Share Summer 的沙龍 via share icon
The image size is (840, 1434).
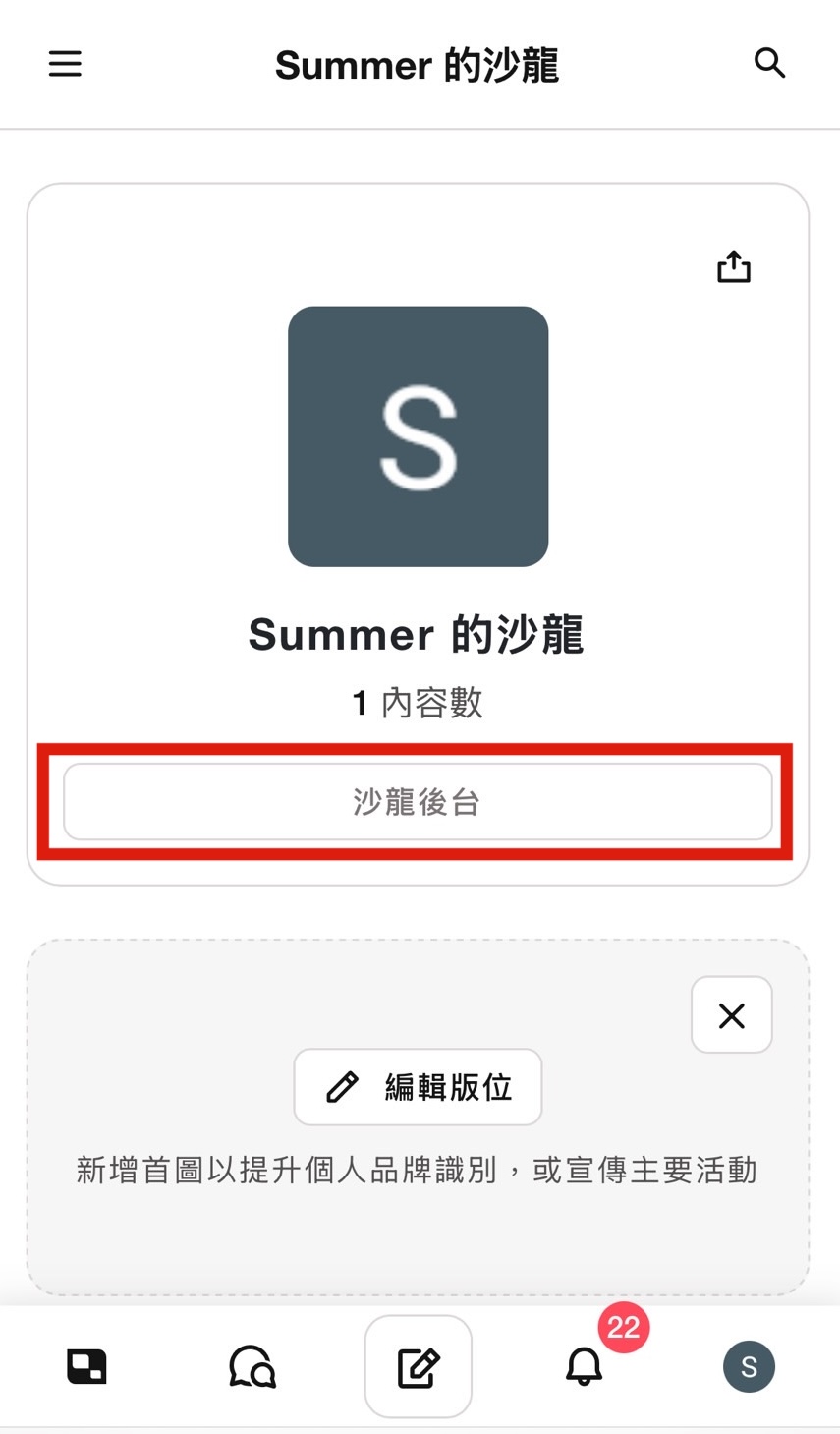click(x=734, y=266)
